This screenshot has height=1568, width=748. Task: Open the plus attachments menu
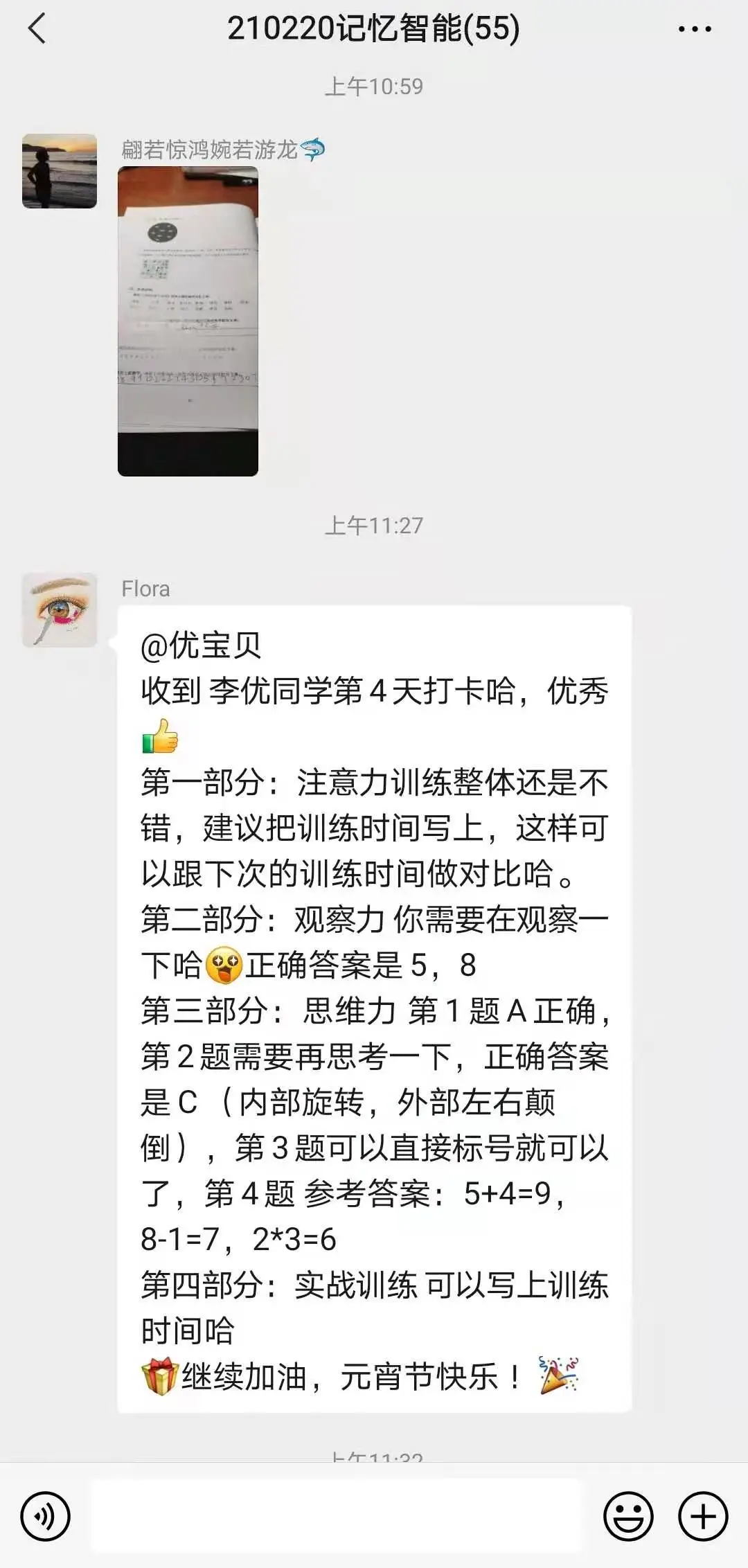click(703, 1516)
